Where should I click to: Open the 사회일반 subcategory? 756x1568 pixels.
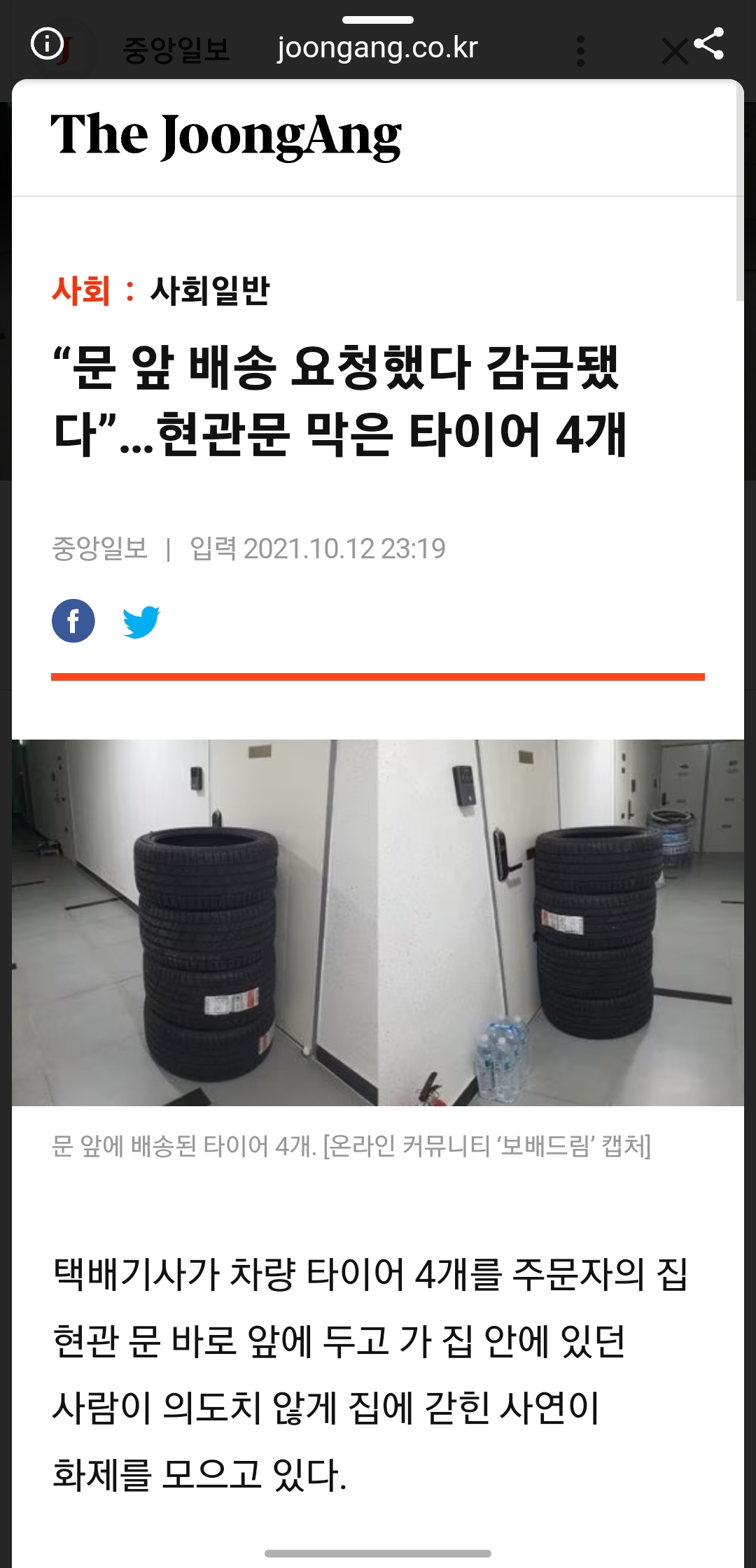[210, 290]
